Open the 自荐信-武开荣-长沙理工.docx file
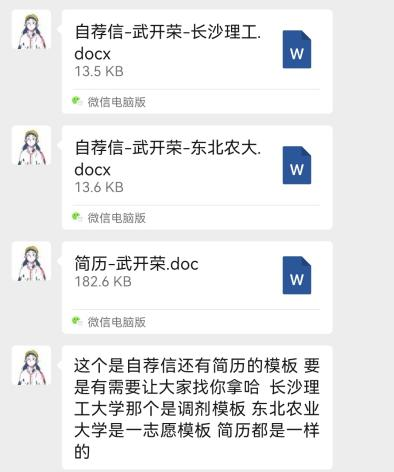Viewport: 394px width, 472px height. point(197,61)
